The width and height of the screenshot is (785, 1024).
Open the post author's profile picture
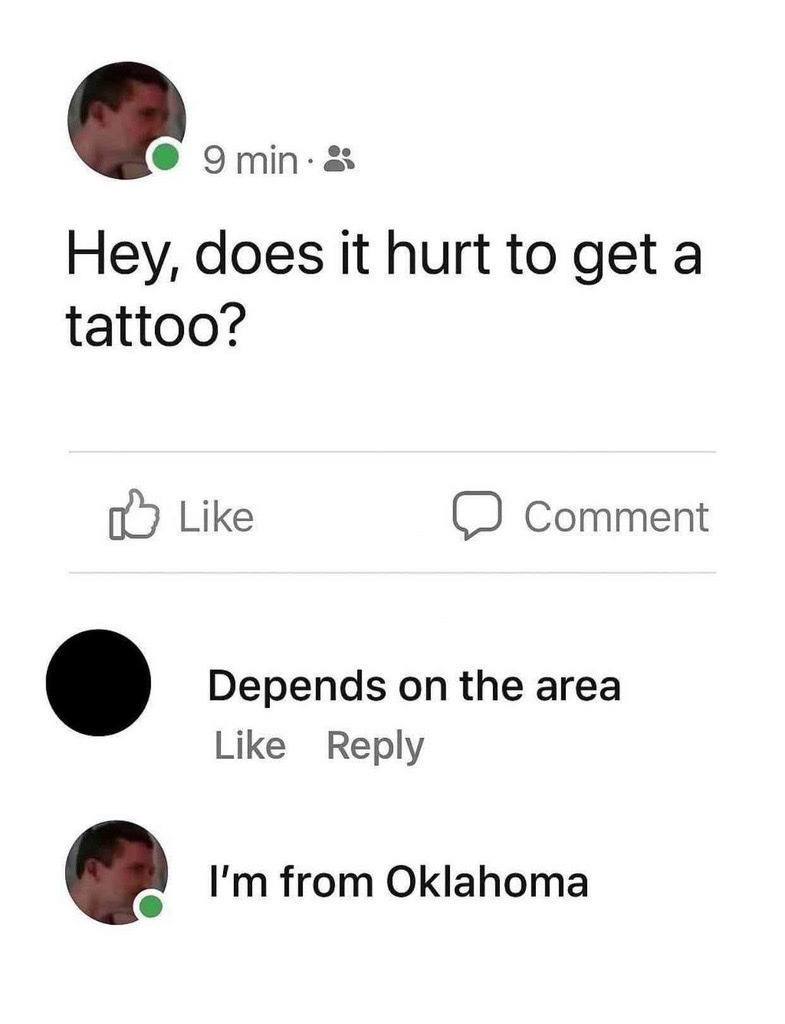[x=124, y=120]
